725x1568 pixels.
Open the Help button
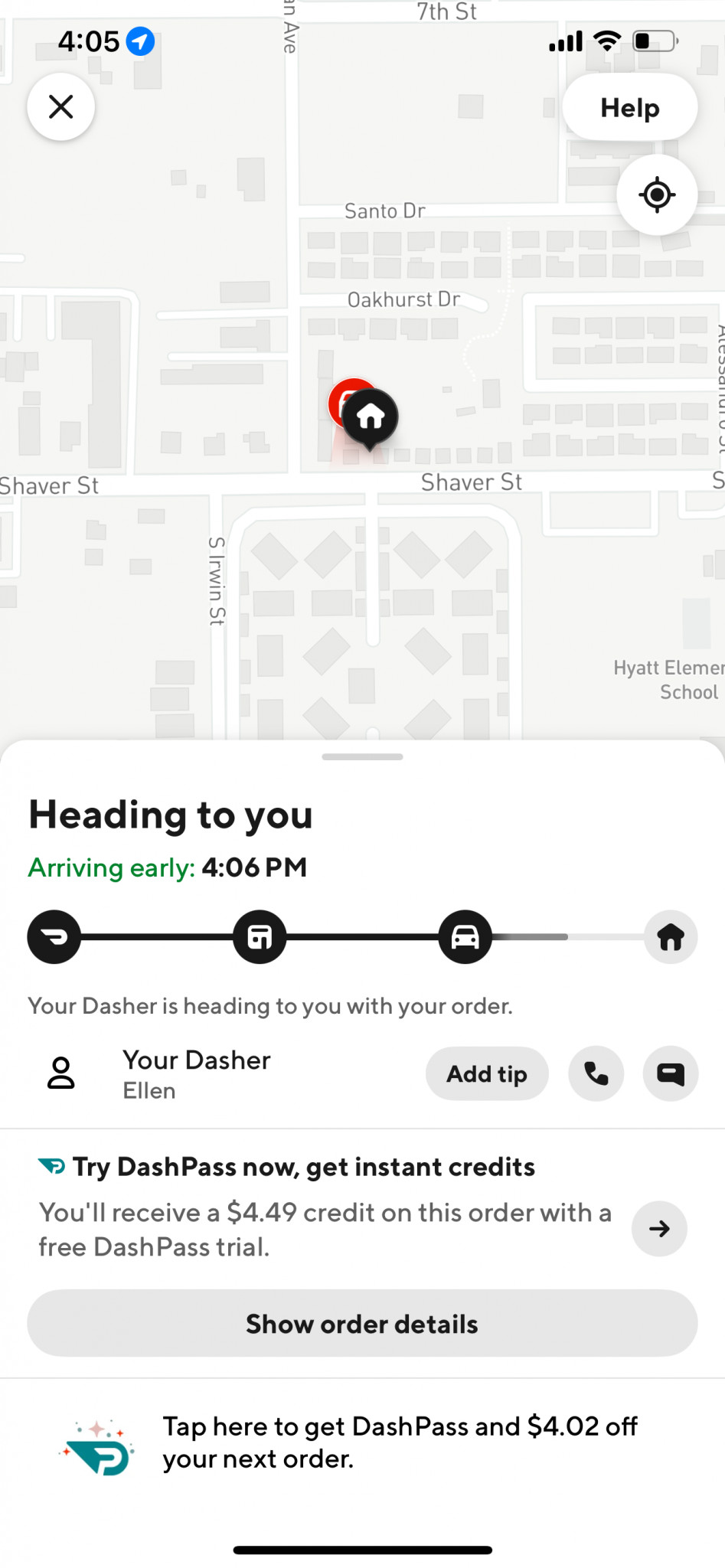pos(629,107)
